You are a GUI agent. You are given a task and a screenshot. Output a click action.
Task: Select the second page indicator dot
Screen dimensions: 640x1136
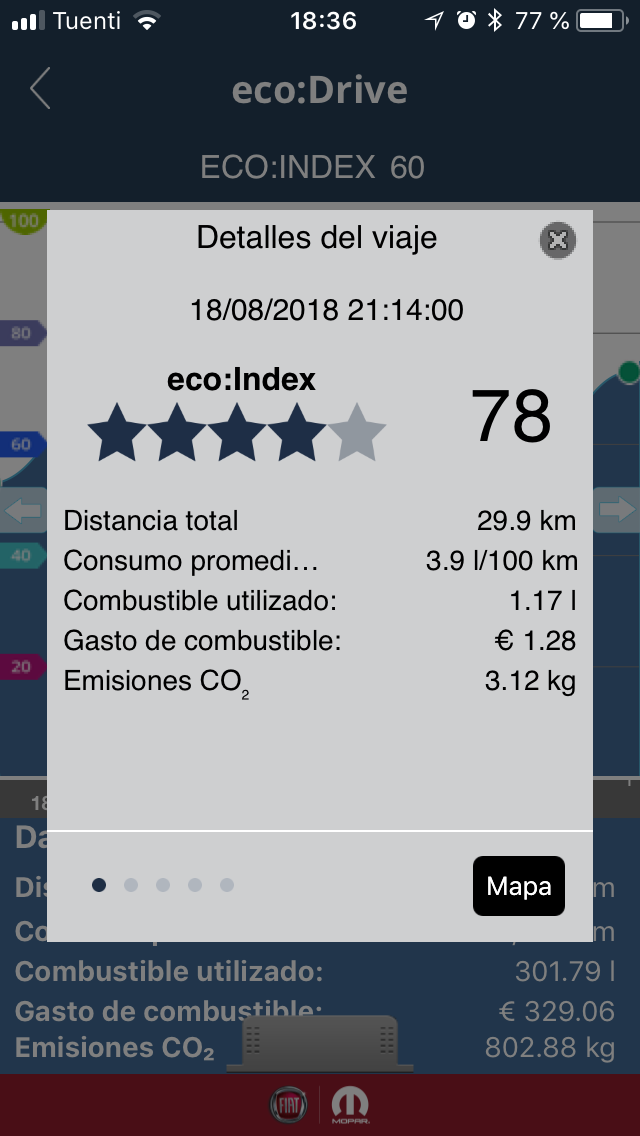click(x=131, y=885)
